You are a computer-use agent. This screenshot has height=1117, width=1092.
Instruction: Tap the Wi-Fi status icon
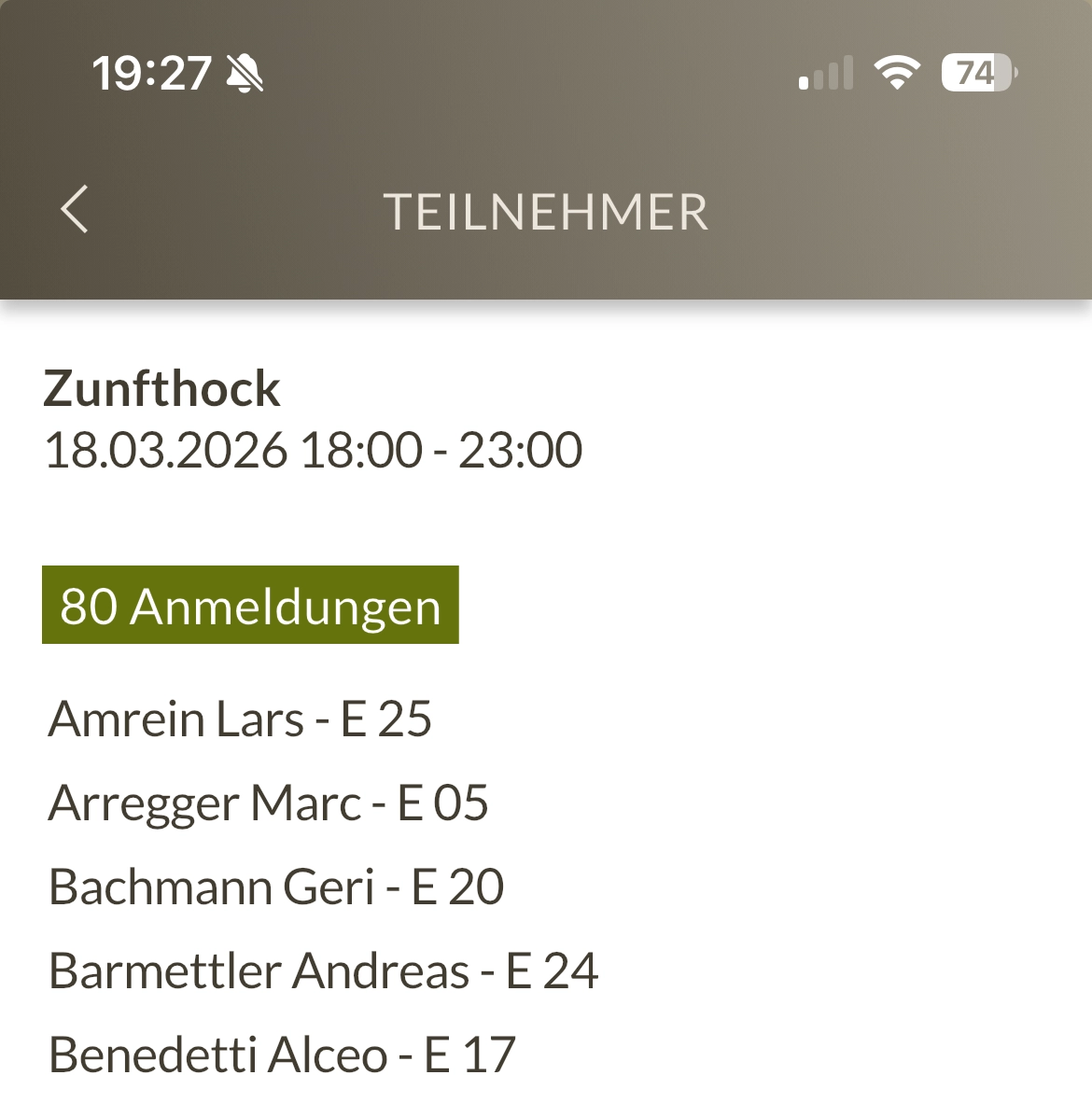(x=898, y=73)
